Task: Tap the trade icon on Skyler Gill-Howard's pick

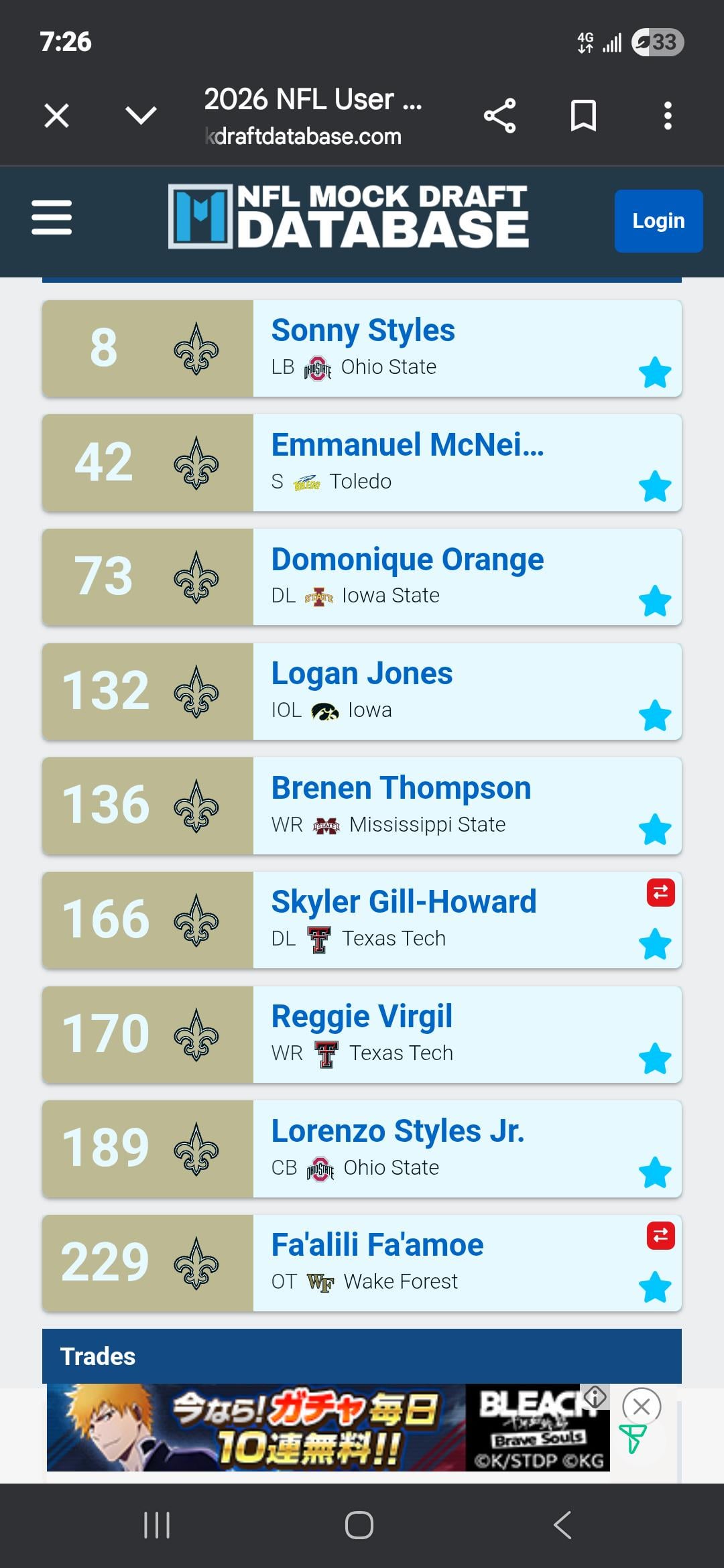Action: point(660,893)
